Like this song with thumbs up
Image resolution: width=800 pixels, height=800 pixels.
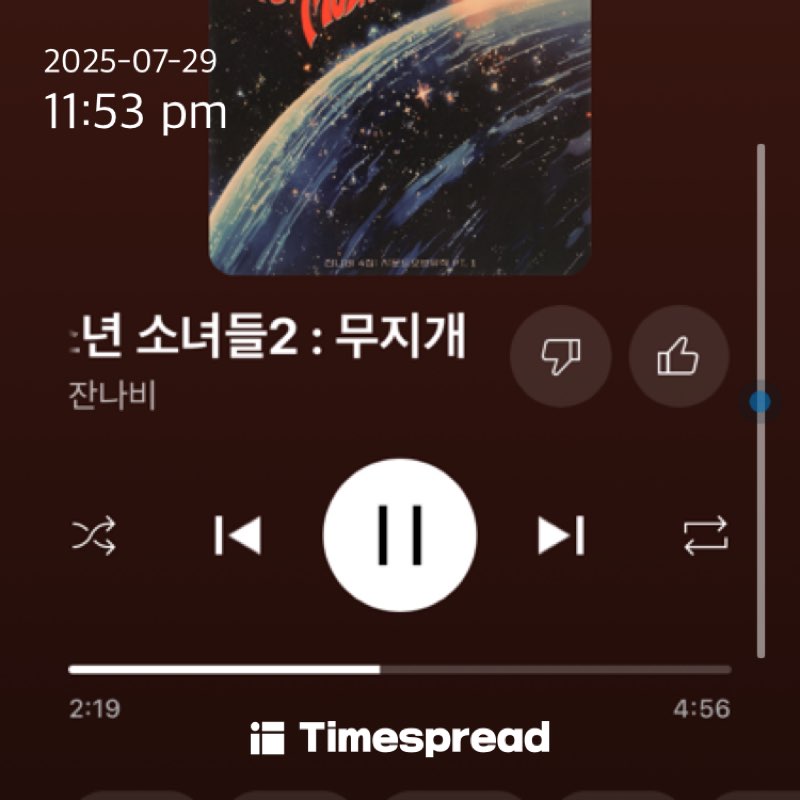tap(679, 356)
